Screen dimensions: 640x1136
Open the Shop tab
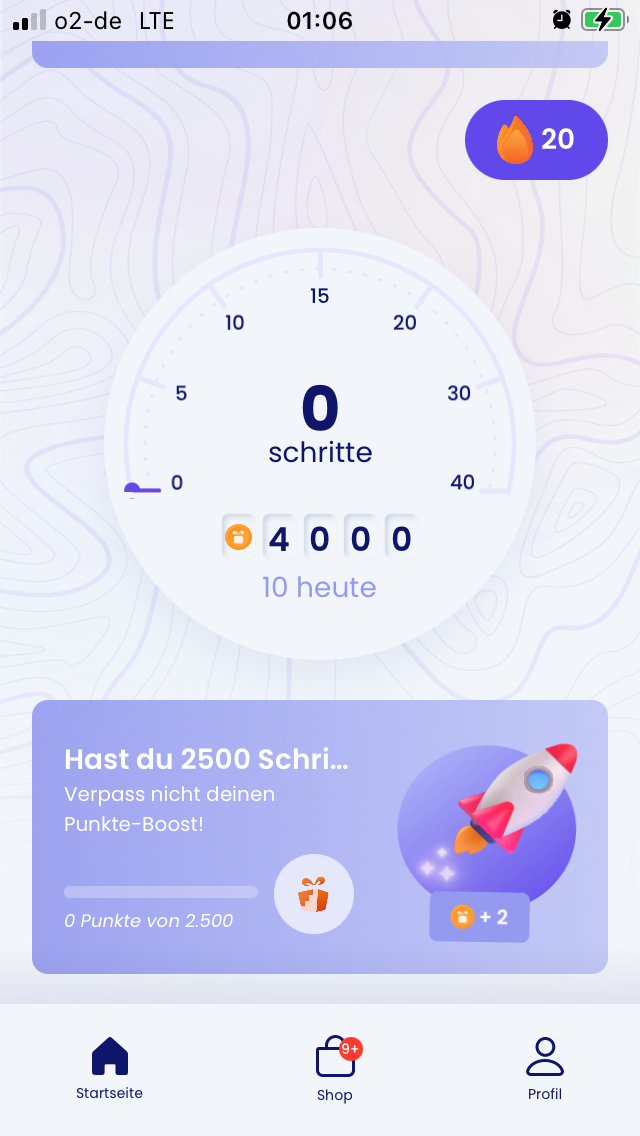(x=335, y=1069)
